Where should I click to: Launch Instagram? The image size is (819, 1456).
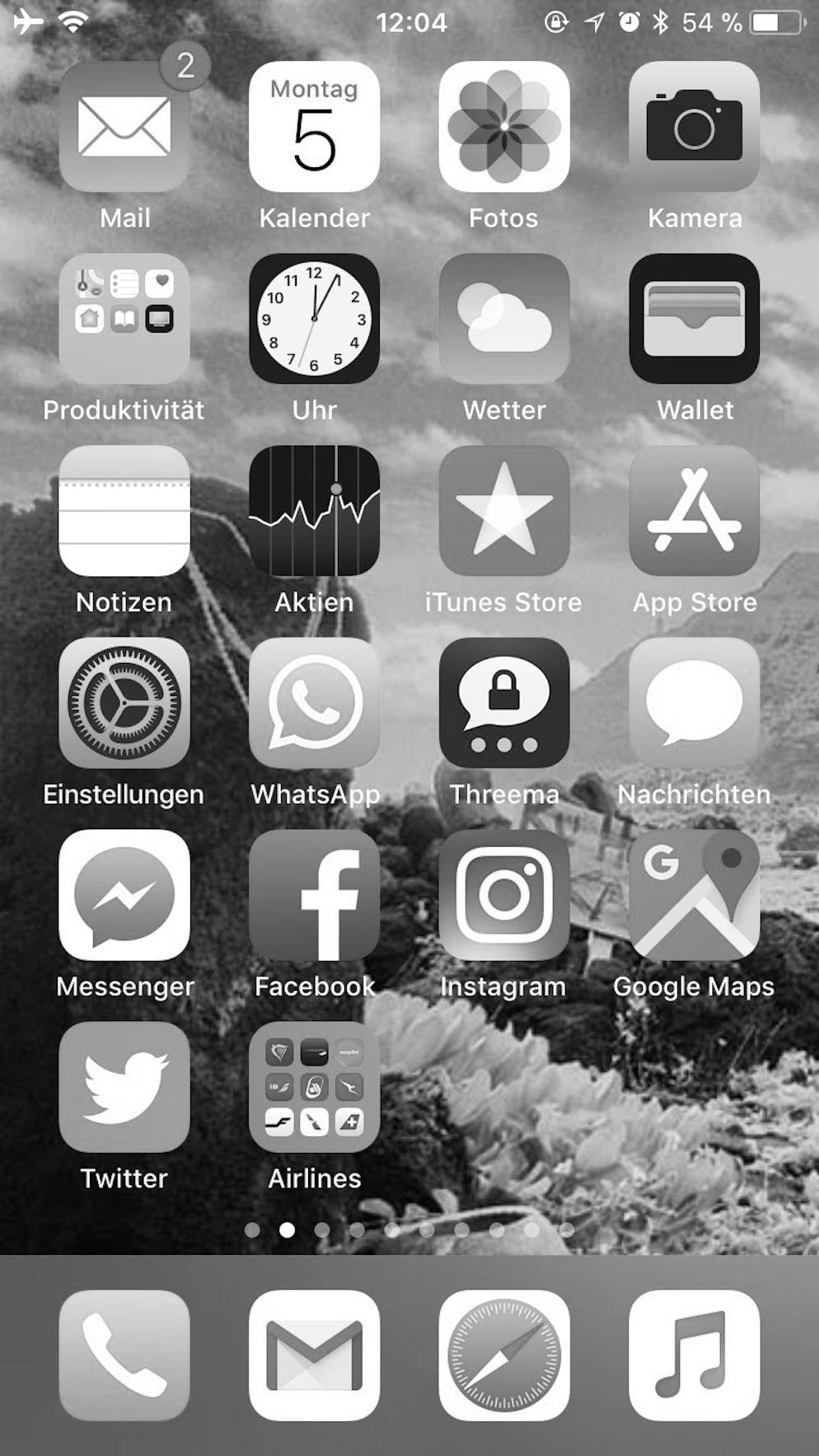[504, 895]
